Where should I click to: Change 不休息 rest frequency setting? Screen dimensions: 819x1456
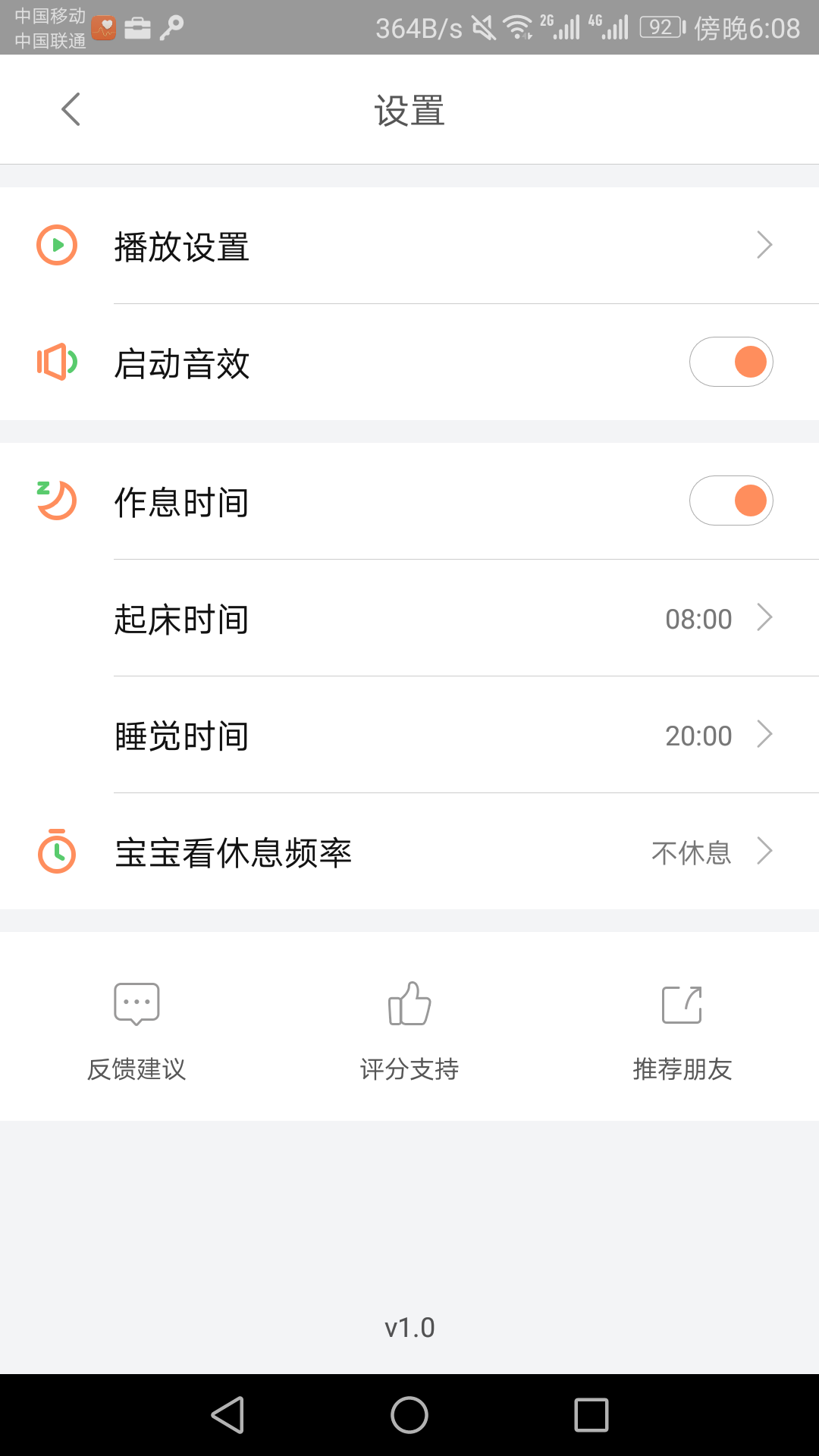(692, 852)
